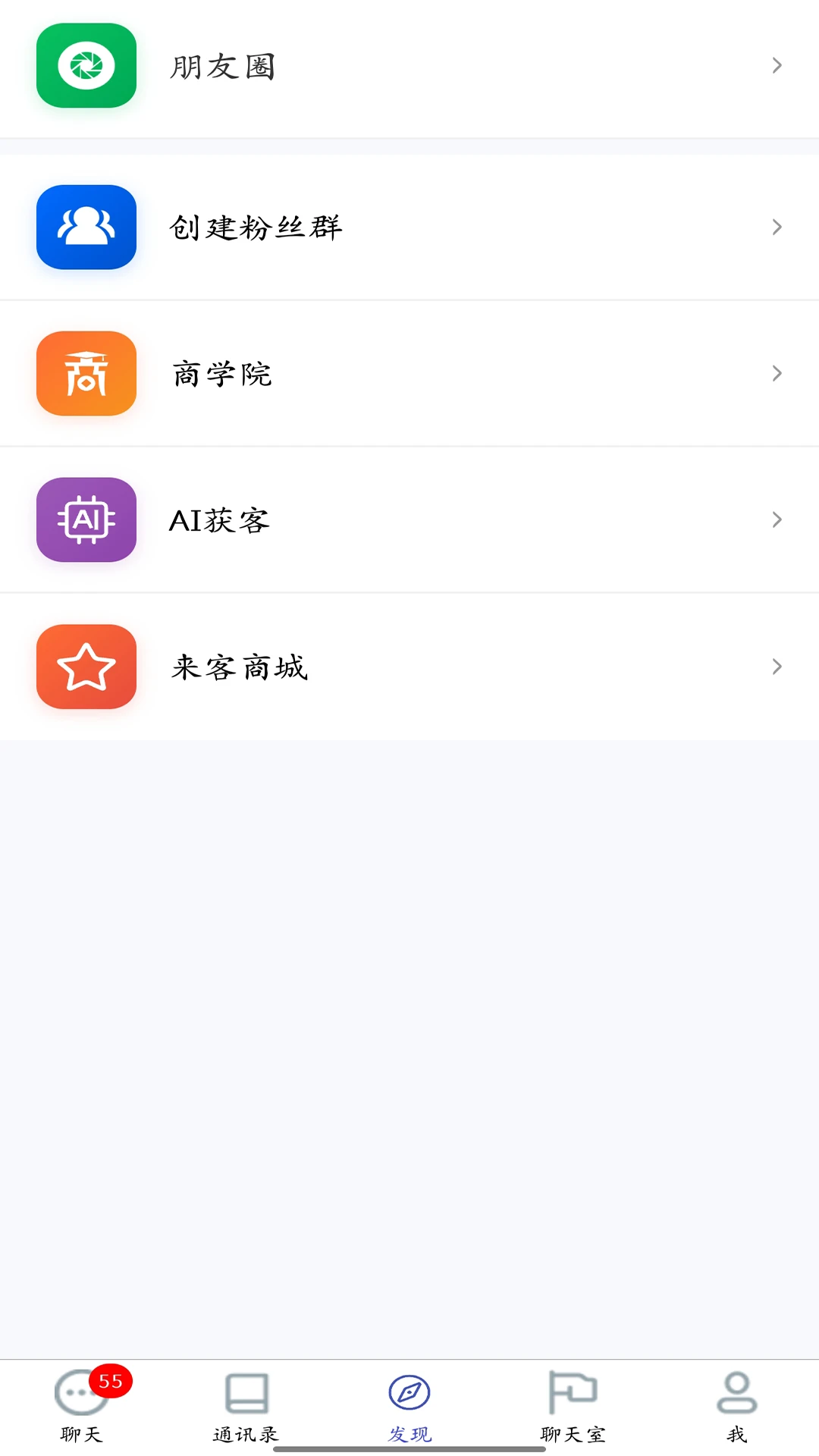Open the purple AI获客 chip icon
This screenshot has width=819, height=1456.
(x=86, y=519)
